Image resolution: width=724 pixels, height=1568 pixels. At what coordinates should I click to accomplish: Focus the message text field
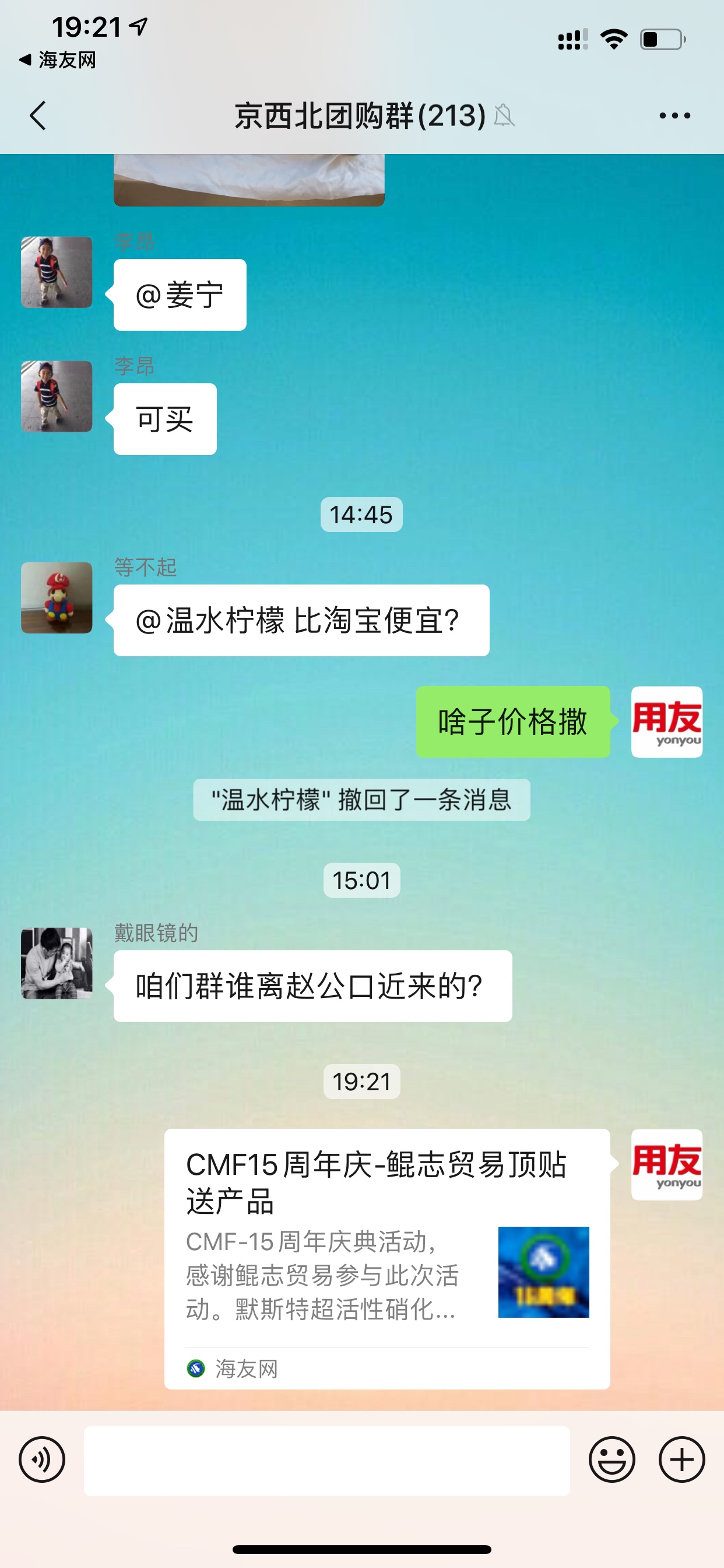point(326,1461)
